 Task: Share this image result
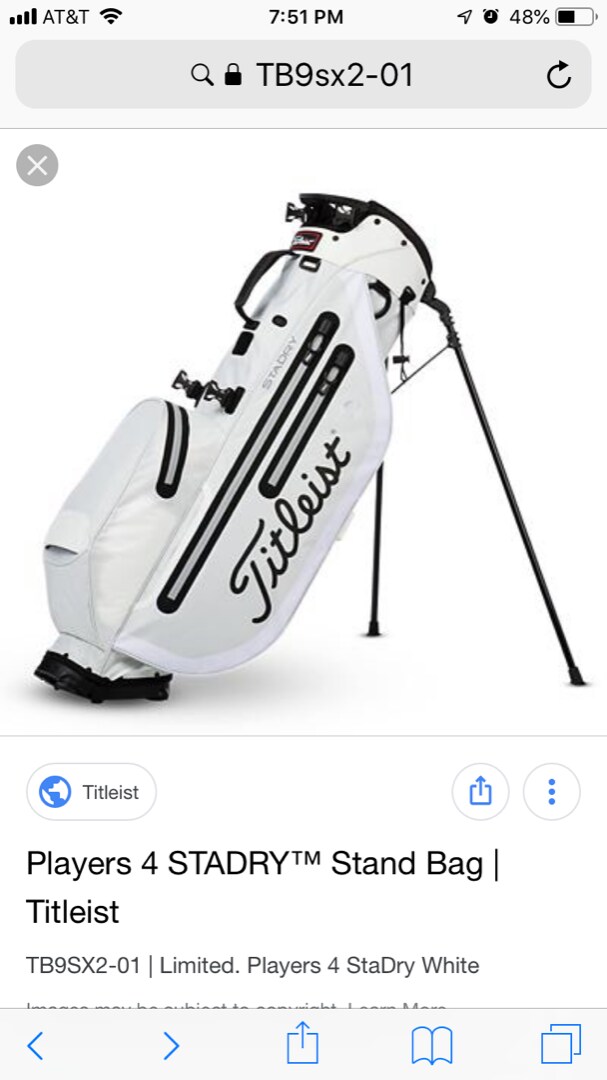(x=481, y=792)
